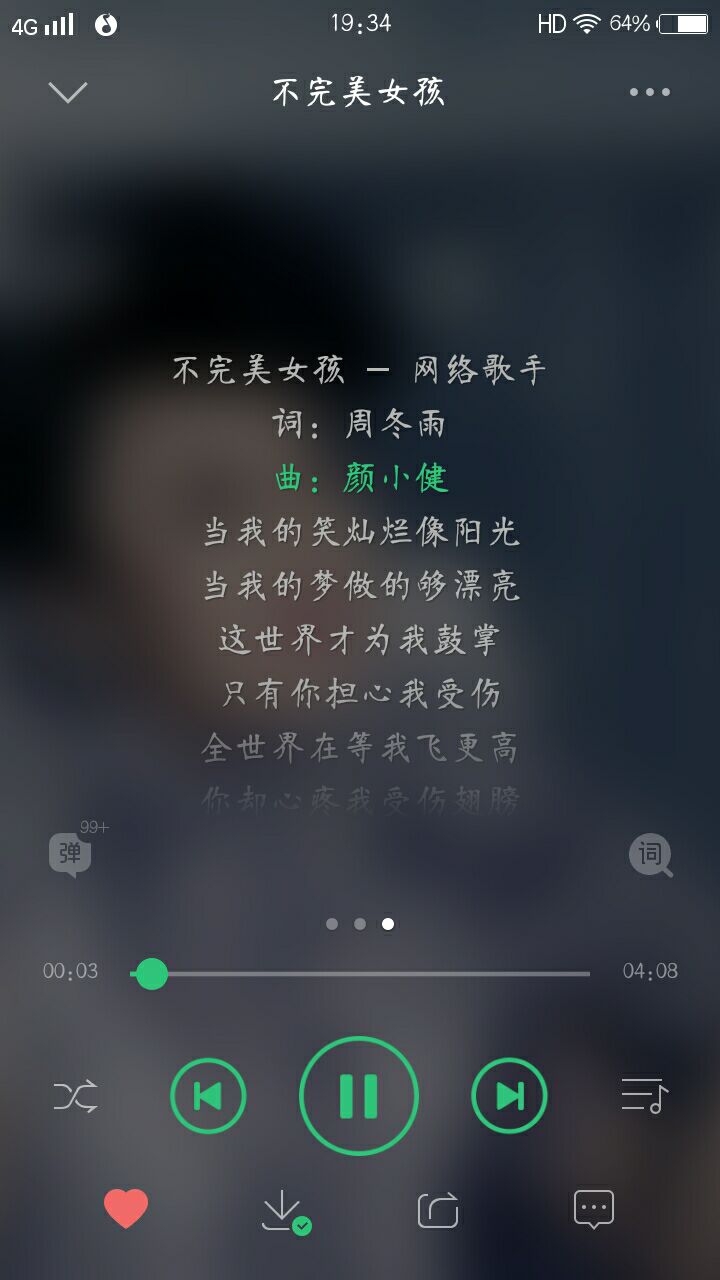
Task: Tap the playback progress slider knob
Action: click(151, 973)
